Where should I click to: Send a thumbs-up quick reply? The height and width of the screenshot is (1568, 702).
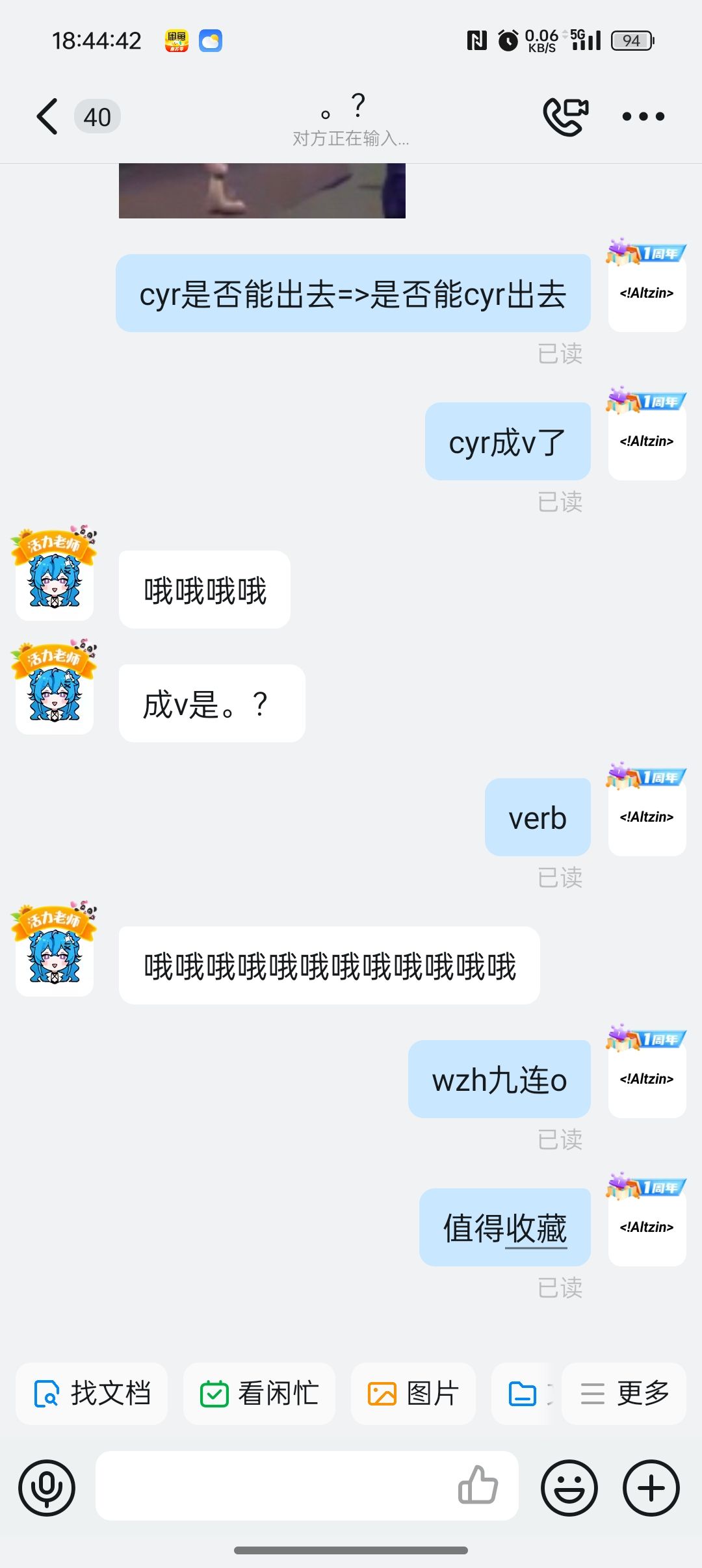478,1486
